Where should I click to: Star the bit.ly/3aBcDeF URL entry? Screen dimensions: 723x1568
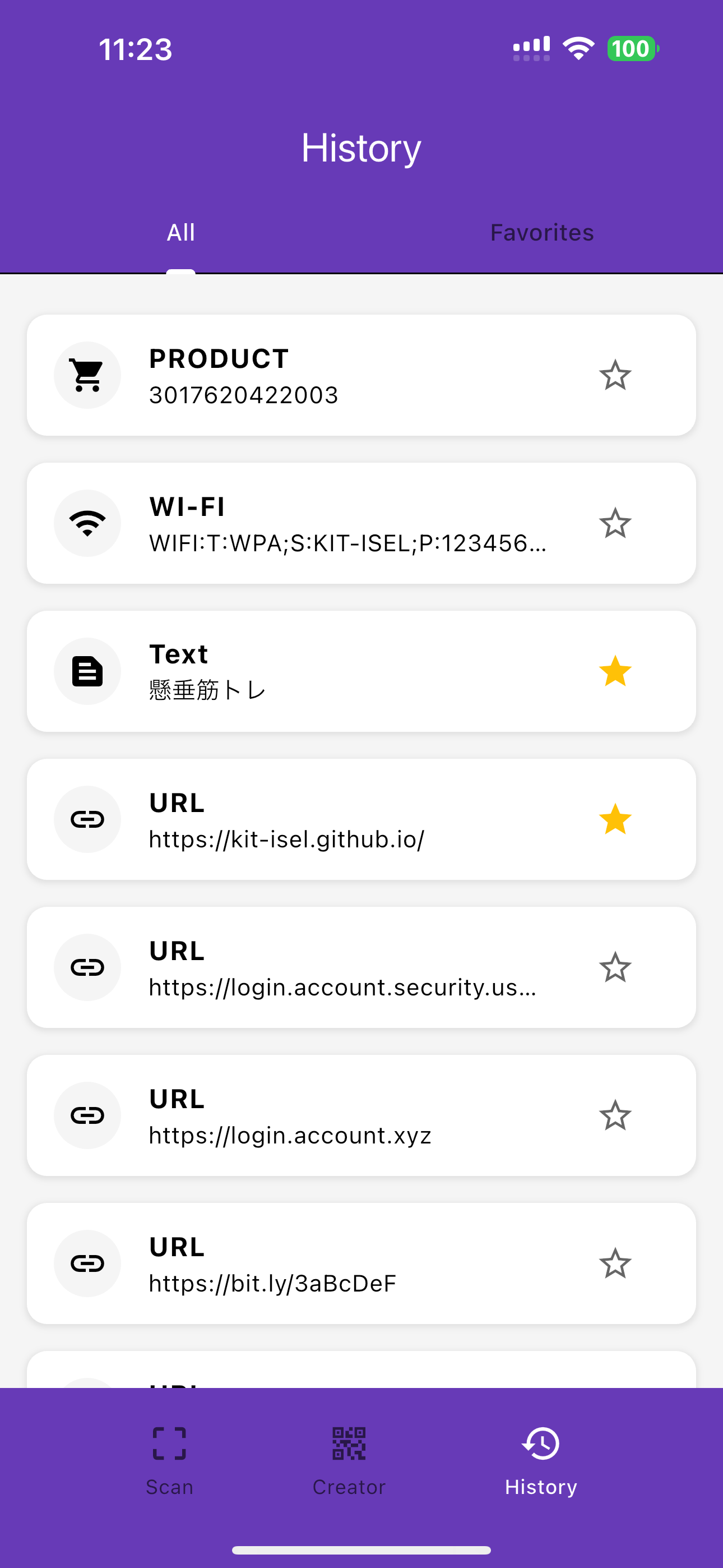coord(615,1263)
